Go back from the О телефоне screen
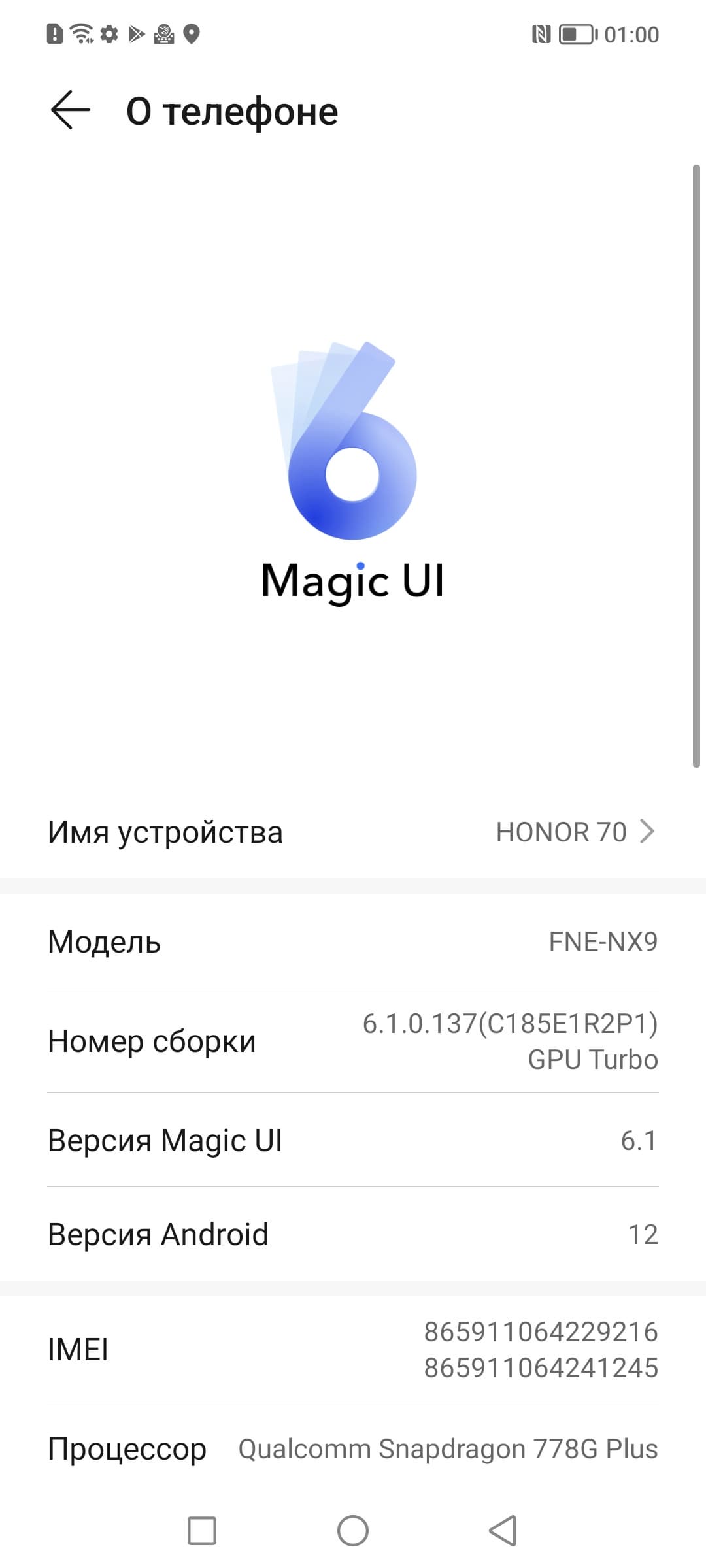706x1568 pixels. (x=70, y=110)
